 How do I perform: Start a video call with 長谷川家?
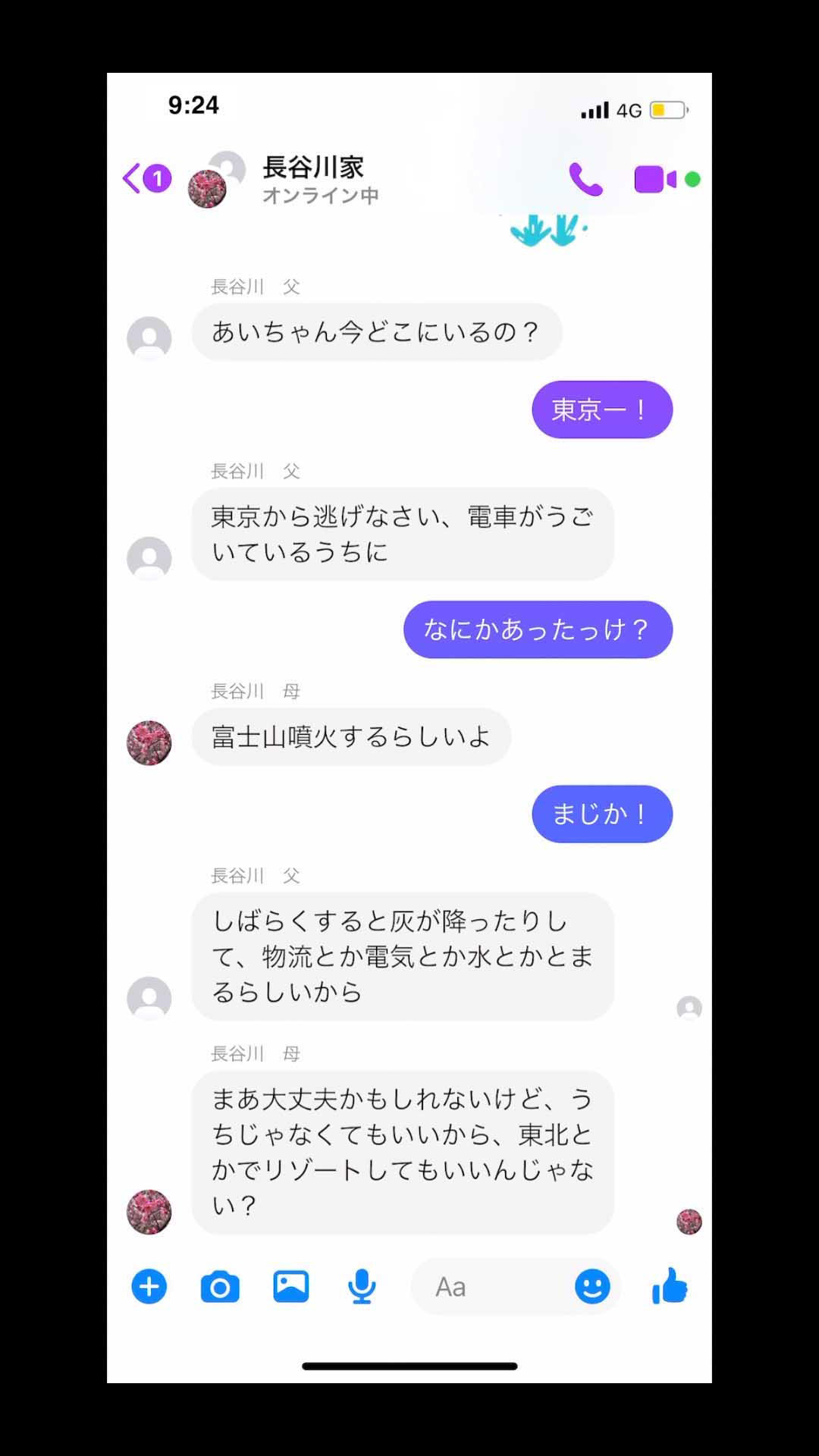pos(654,180)
